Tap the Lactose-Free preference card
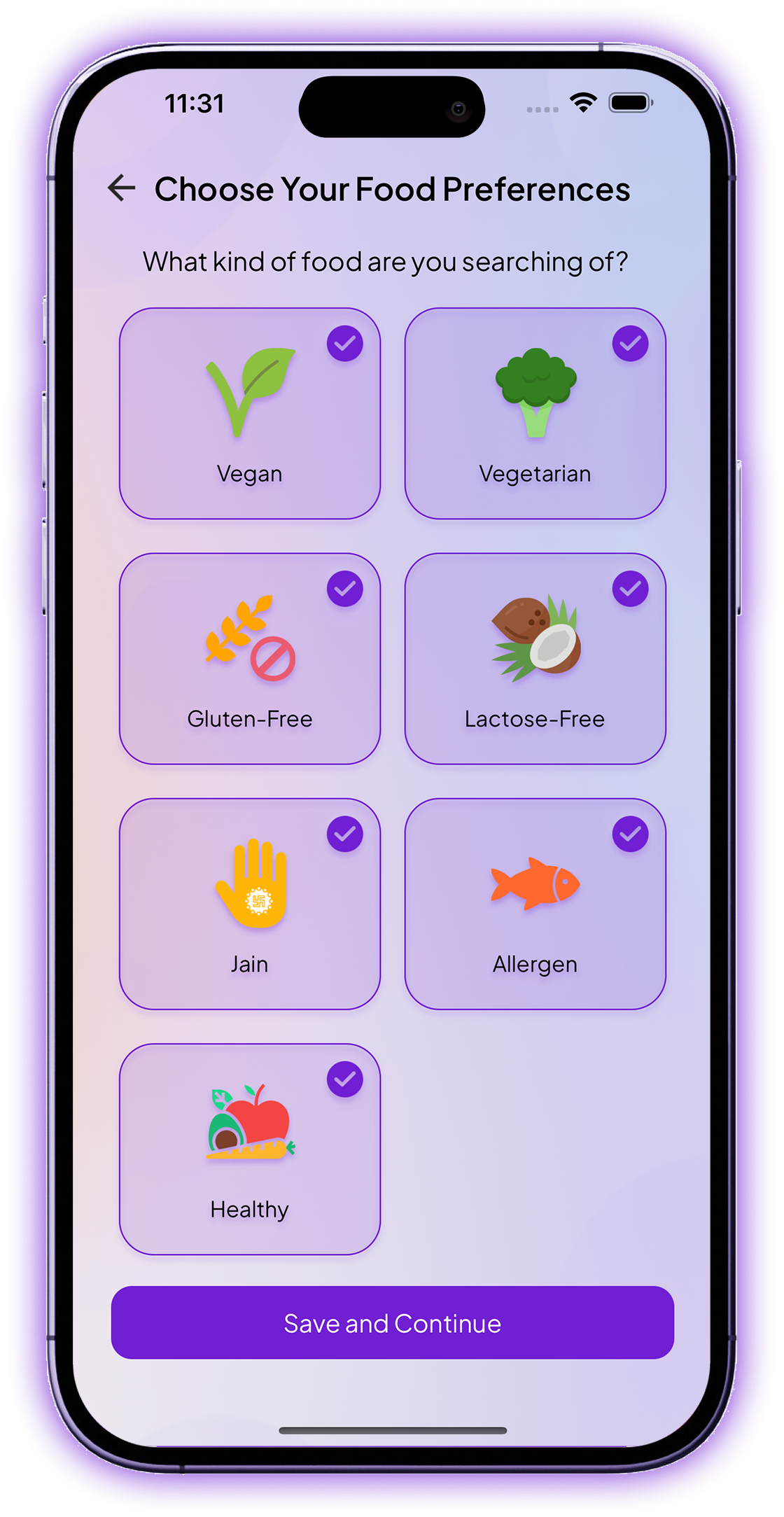This screenshot has height=1517, width=784. point(535,659)
